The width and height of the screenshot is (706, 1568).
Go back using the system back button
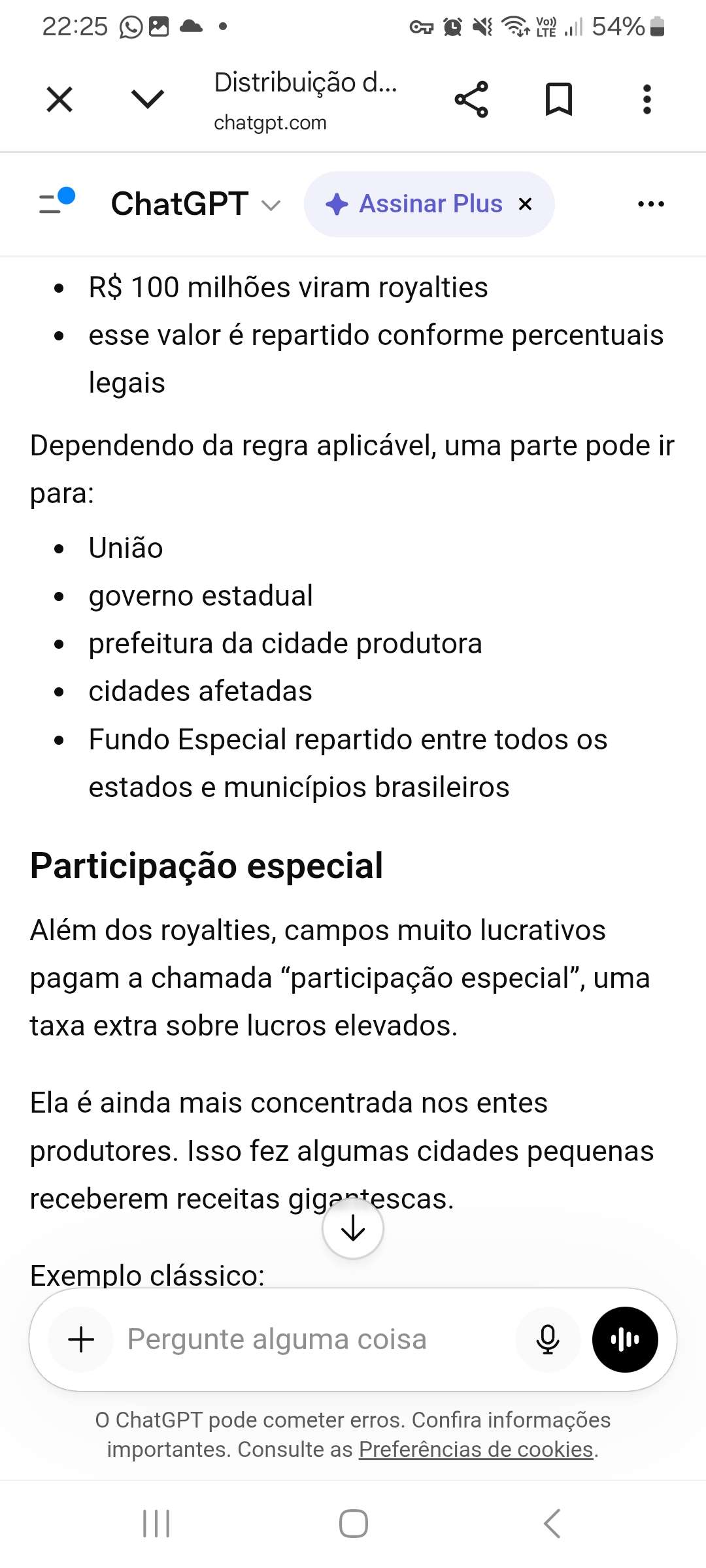[x=552, y=1524]
